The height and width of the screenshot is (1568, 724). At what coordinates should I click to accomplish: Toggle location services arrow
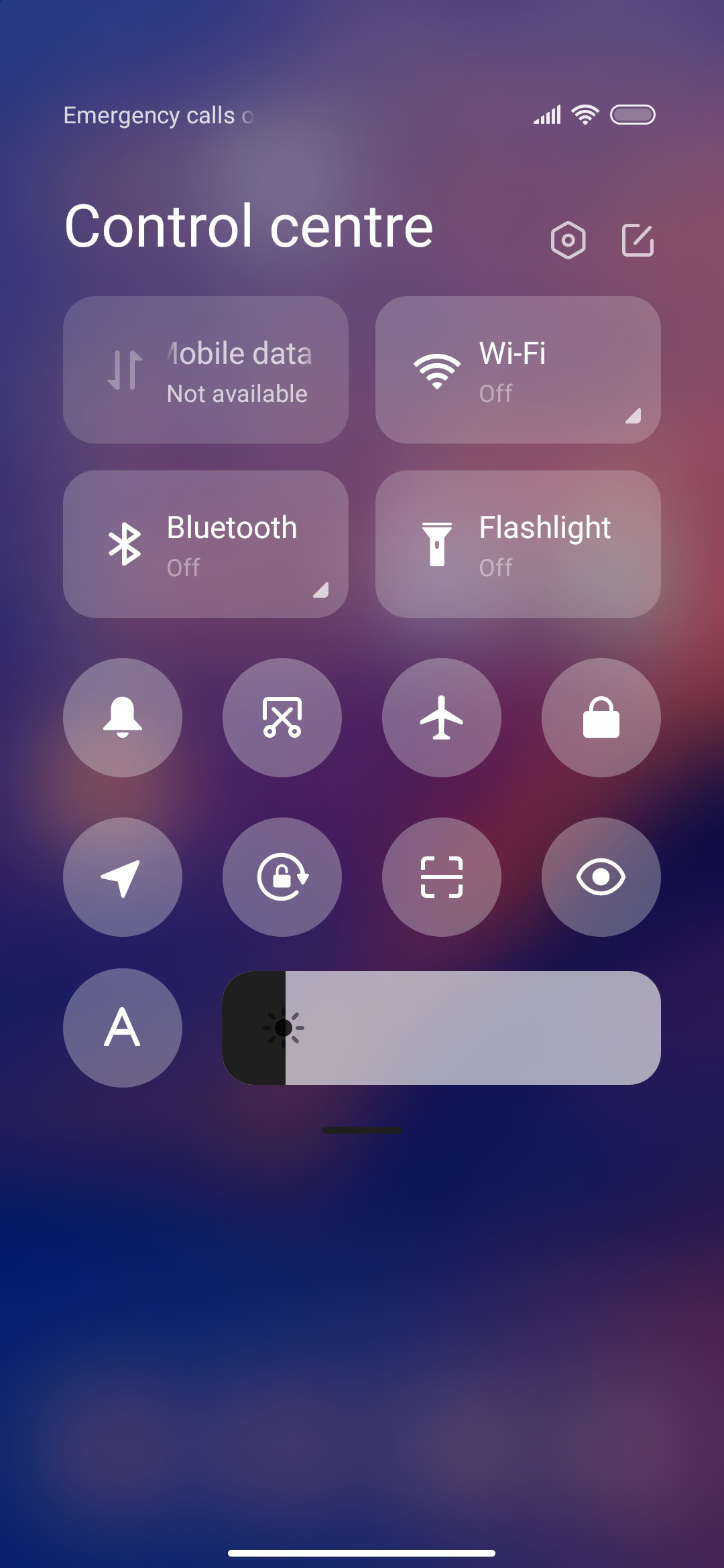123,877
